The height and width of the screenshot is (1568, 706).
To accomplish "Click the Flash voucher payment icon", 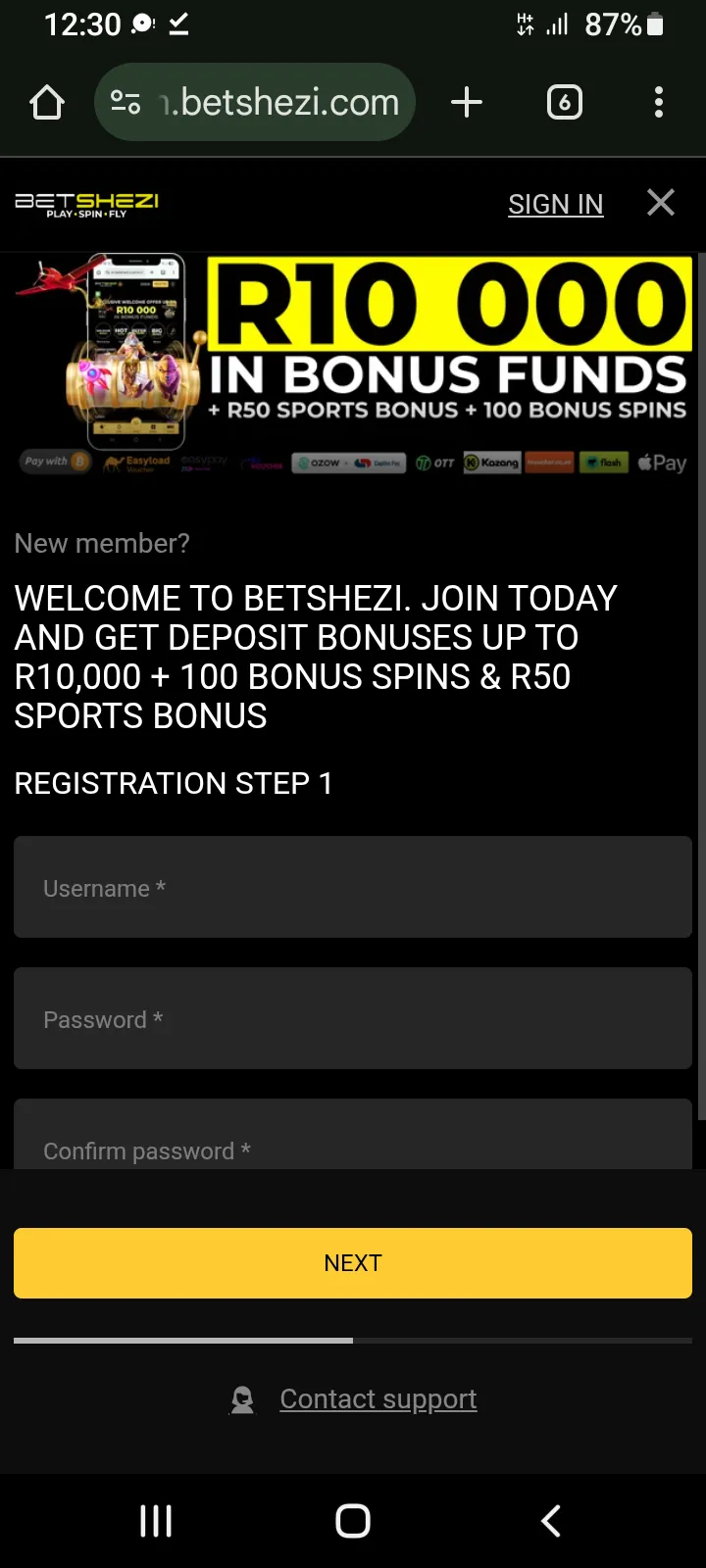I will coord(603,463).
